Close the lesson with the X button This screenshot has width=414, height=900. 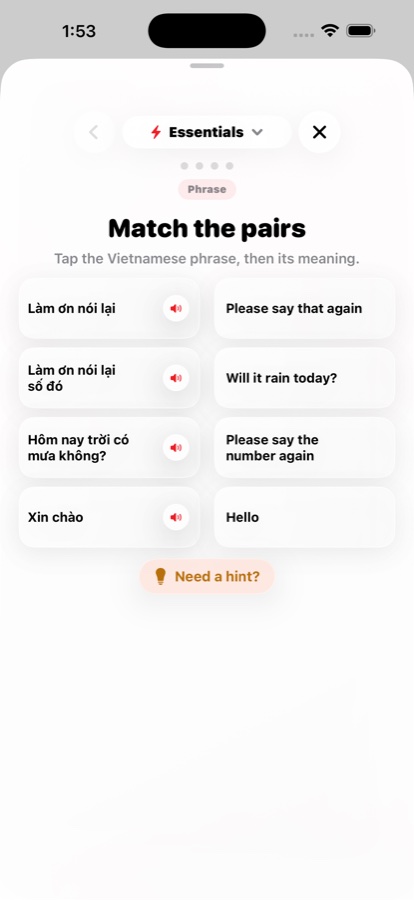click(319, 132)
